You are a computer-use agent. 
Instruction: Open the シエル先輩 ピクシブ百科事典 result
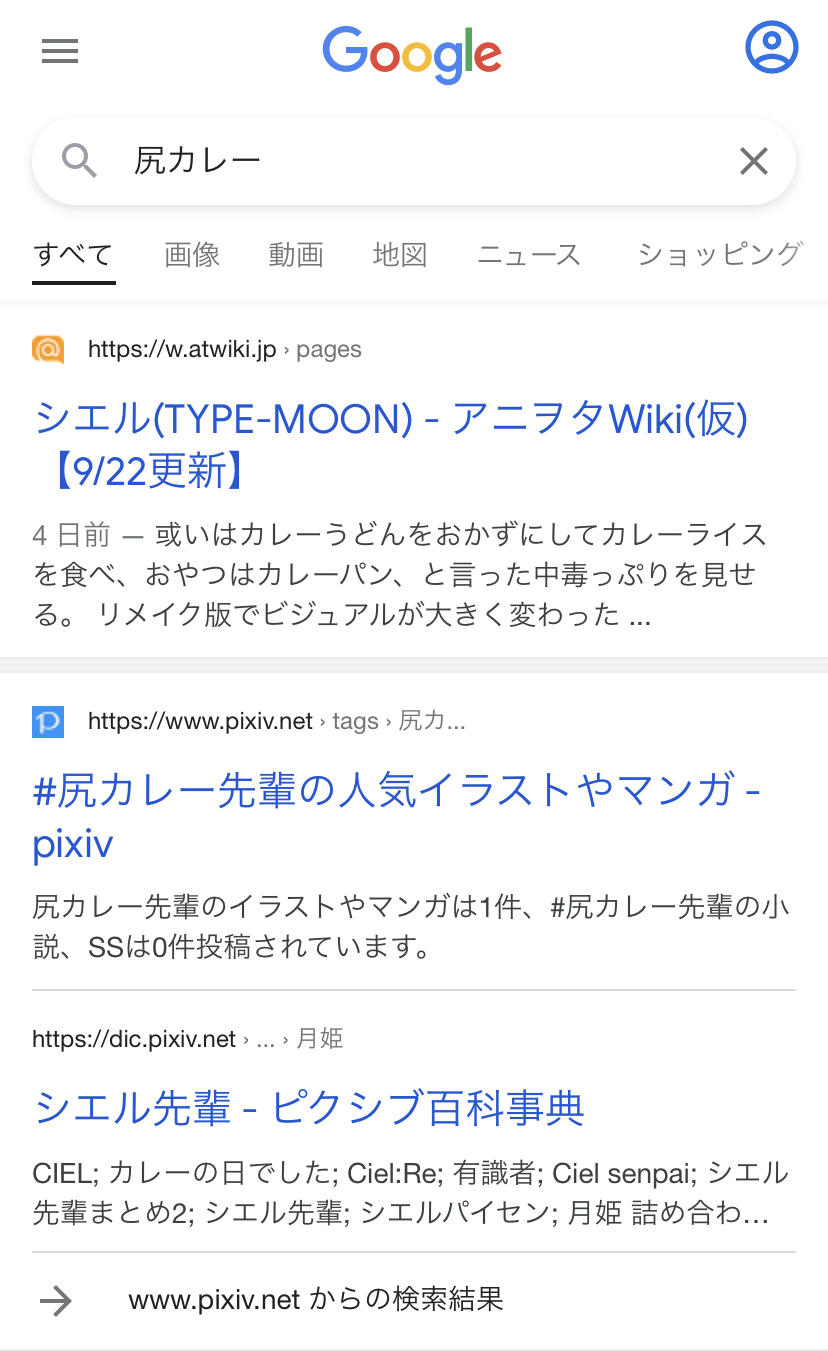(308, 1108)
